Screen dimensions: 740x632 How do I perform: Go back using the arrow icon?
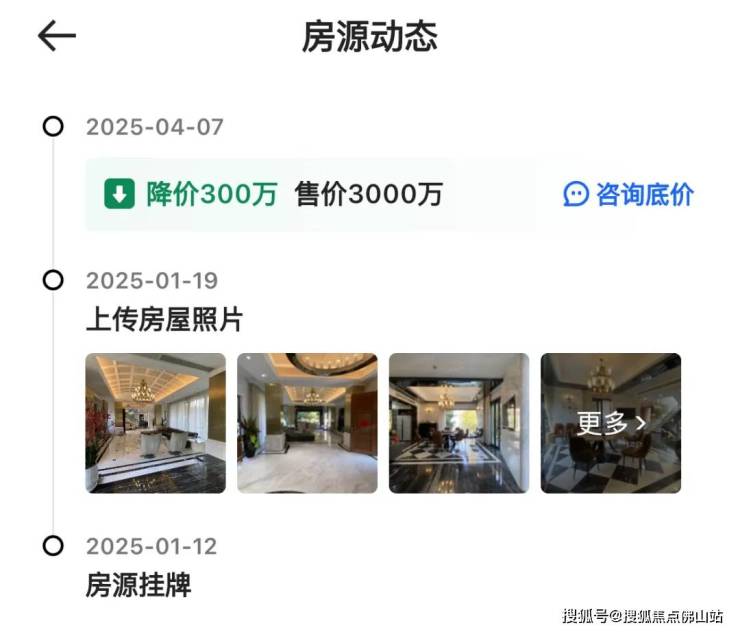pos(56,37)
